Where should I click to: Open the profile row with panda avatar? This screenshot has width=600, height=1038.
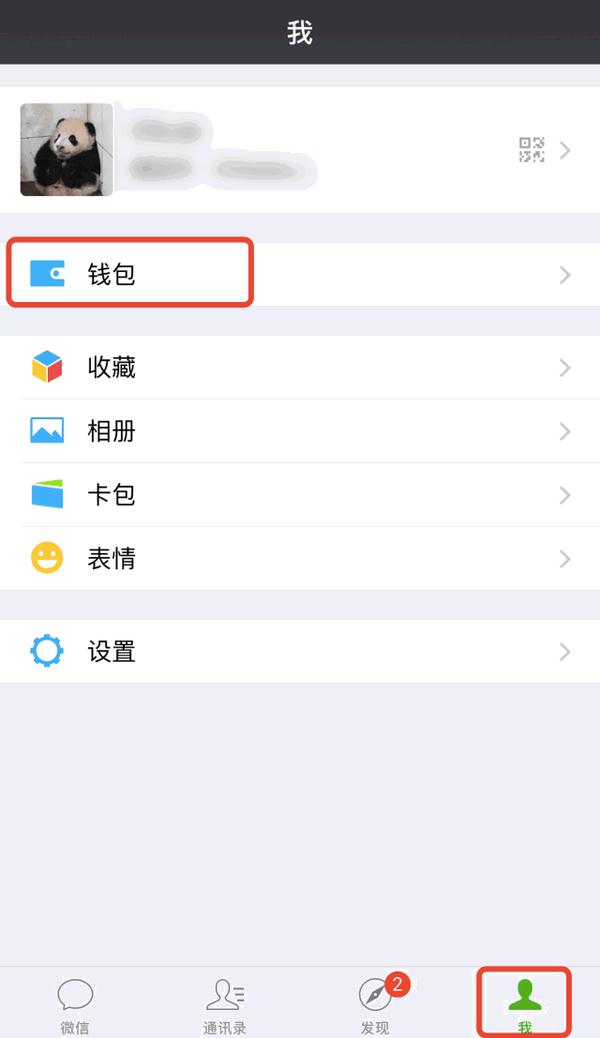[300, 150]
